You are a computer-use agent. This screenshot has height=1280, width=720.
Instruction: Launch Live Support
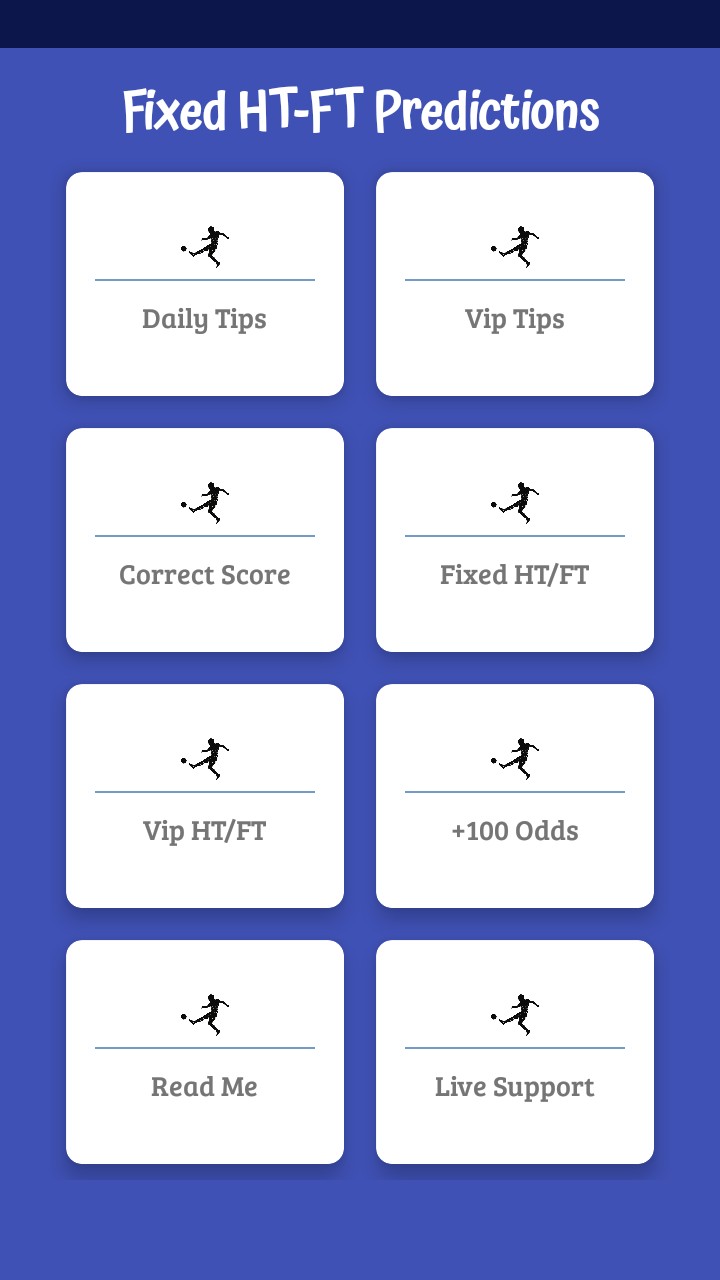point(515,1052)
